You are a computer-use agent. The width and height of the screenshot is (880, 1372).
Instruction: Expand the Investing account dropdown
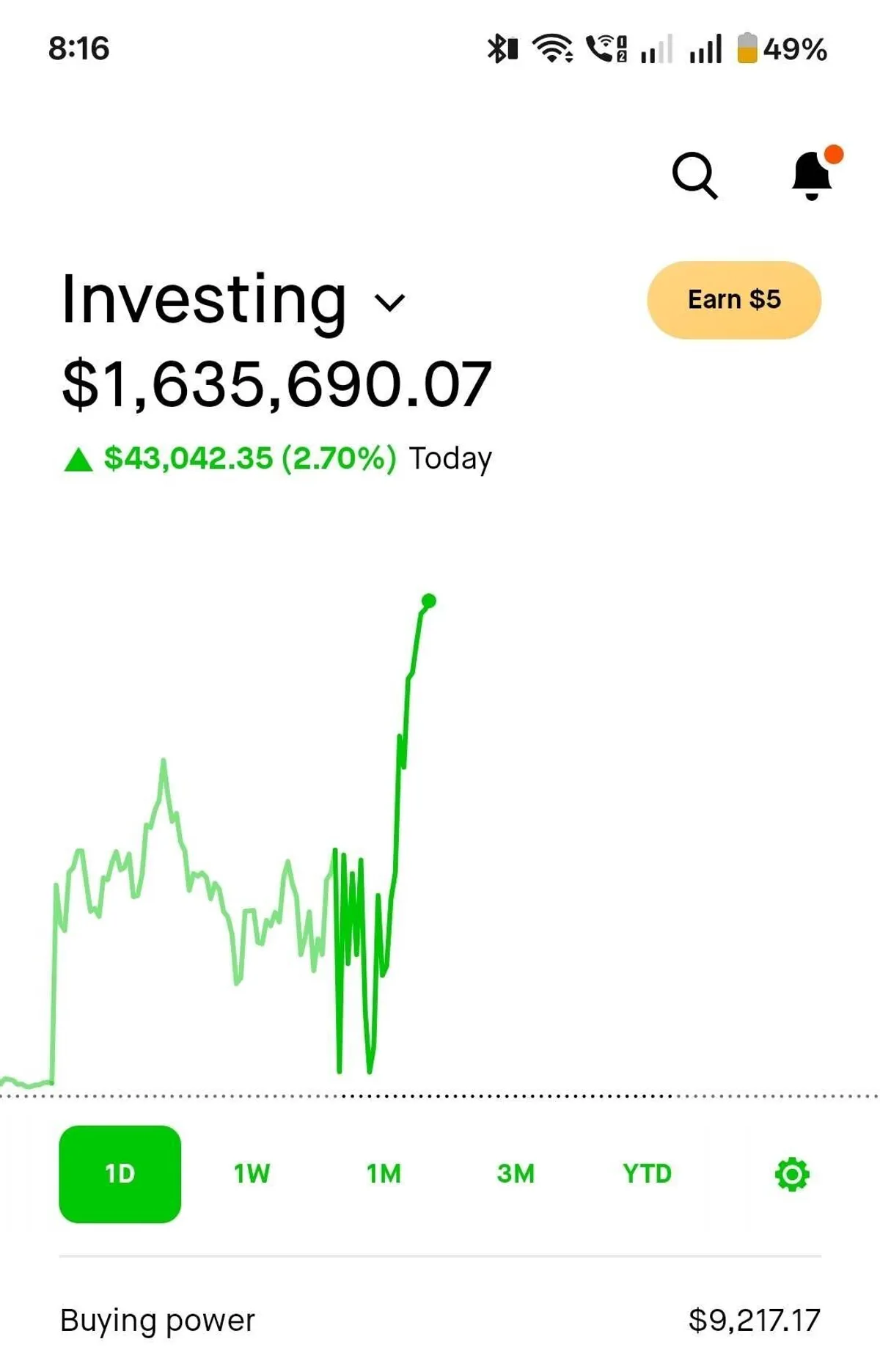click(389, 302)
